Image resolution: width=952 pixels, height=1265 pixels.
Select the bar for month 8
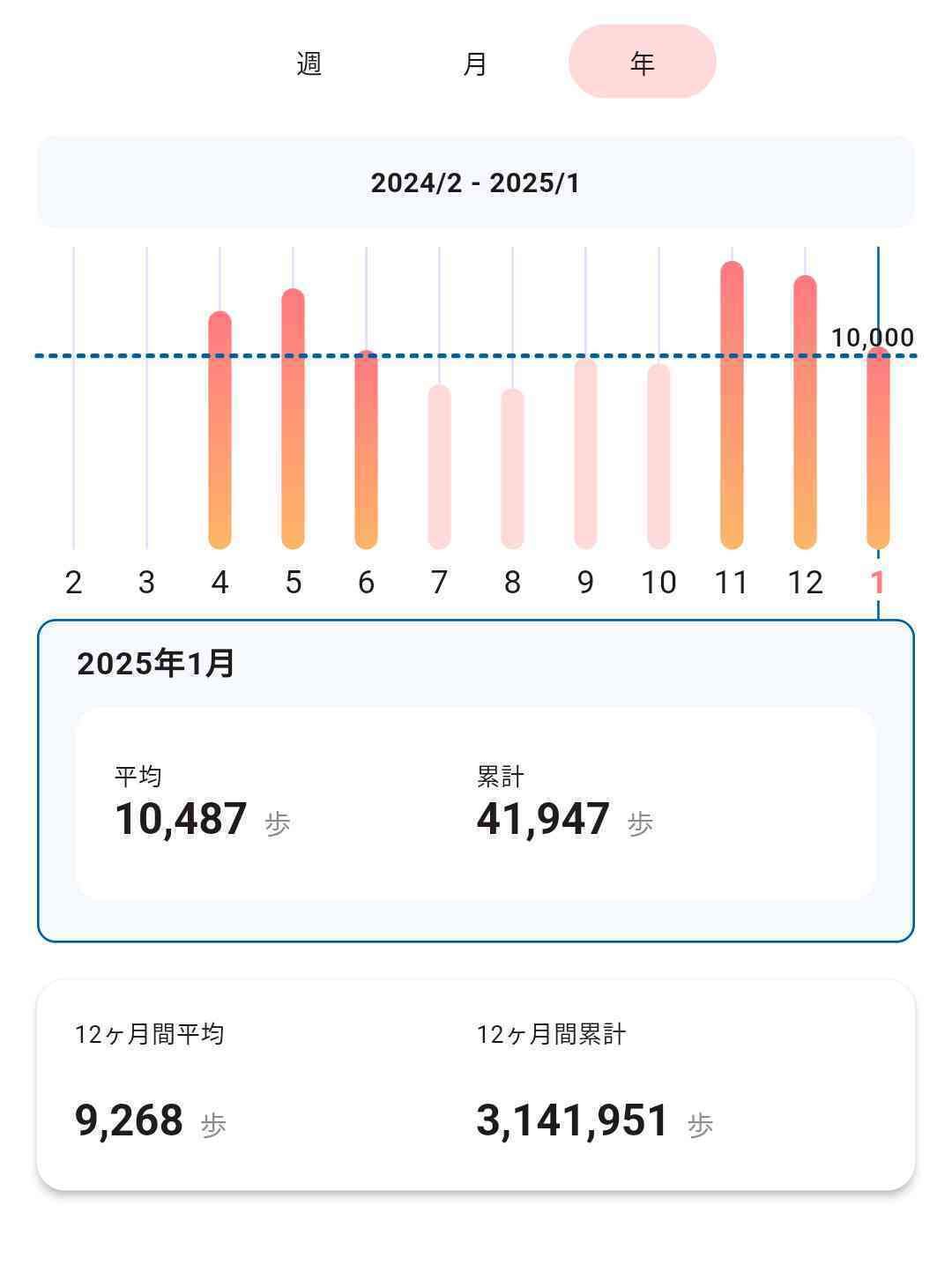(512, 469)
